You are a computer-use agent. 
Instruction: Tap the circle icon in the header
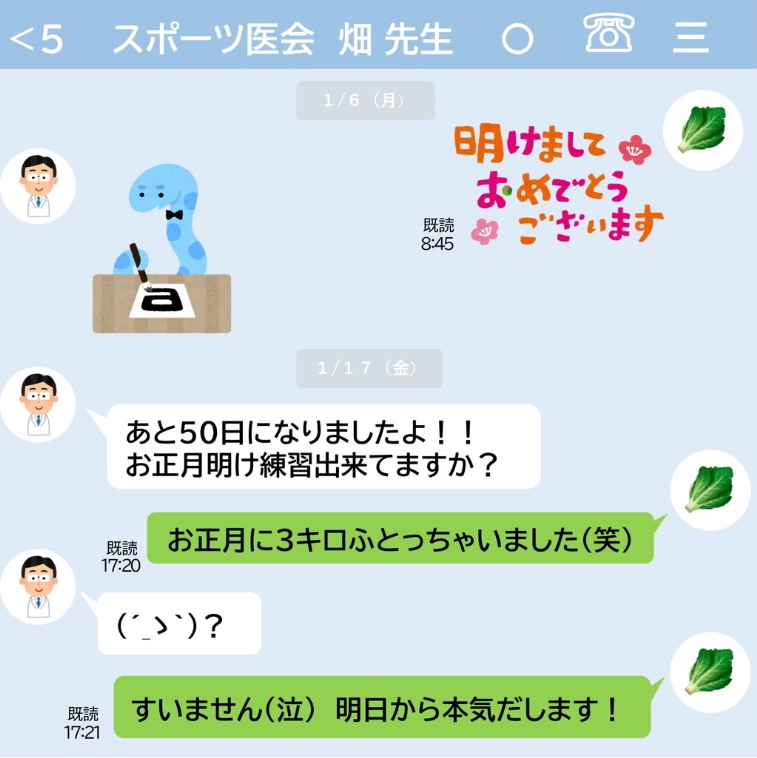517,38
